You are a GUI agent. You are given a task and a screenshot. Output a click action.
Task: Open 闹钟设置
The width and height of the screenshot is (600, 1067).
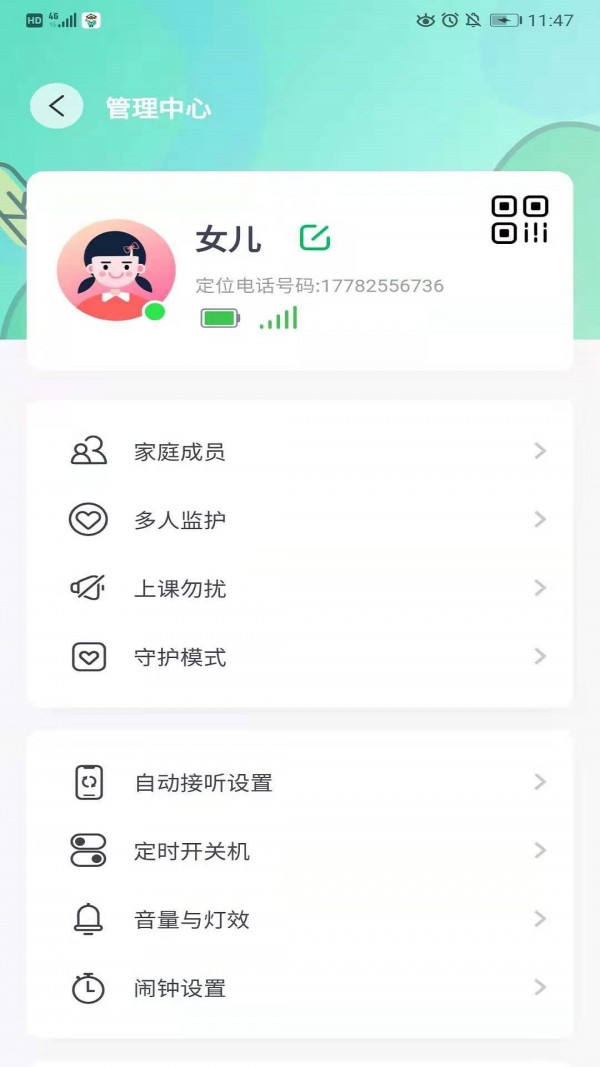(300, 988)
